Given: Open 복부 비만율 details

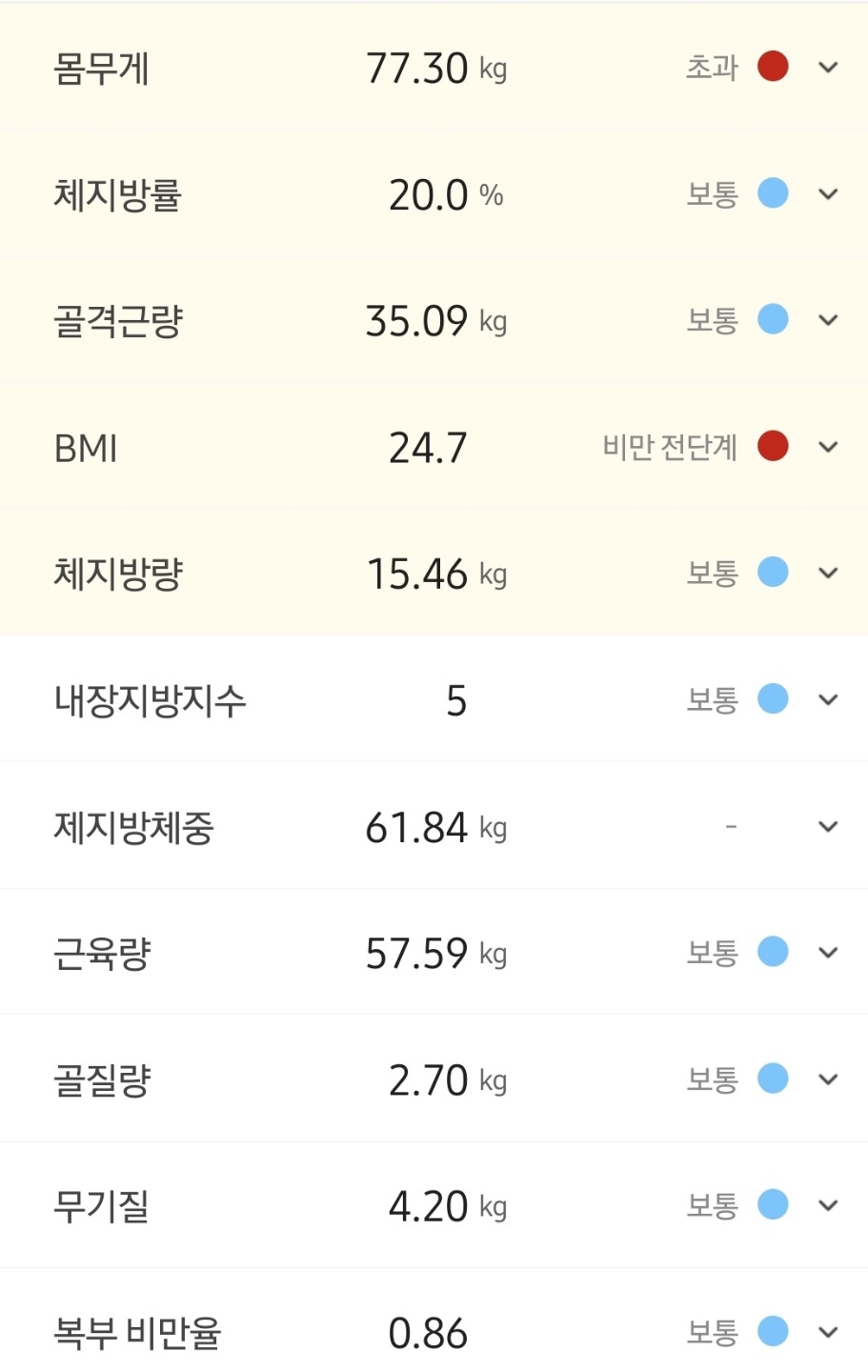Looking at the screenshot, I should [x=828, y=1331].
